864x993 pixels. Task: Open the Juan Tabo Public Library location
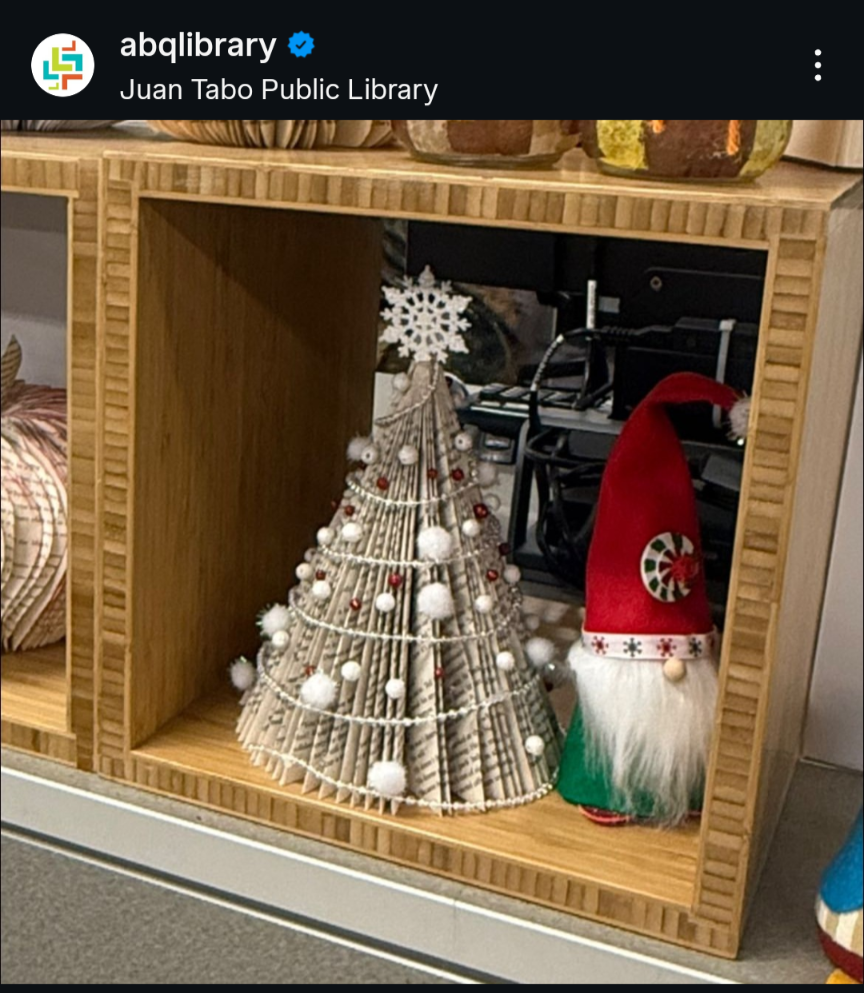pos(278,90)
